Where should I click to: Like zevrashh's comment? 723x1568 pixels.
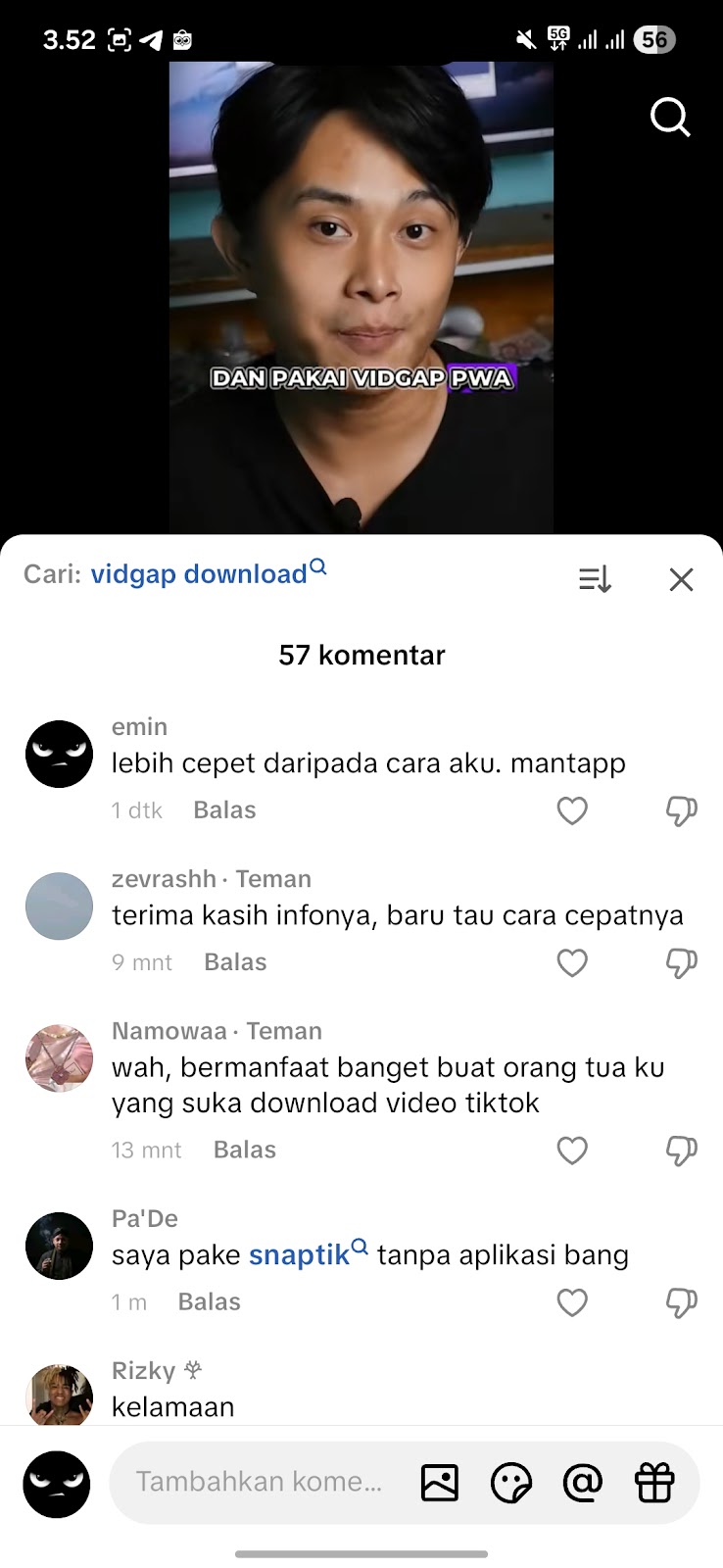coord(572,963)
